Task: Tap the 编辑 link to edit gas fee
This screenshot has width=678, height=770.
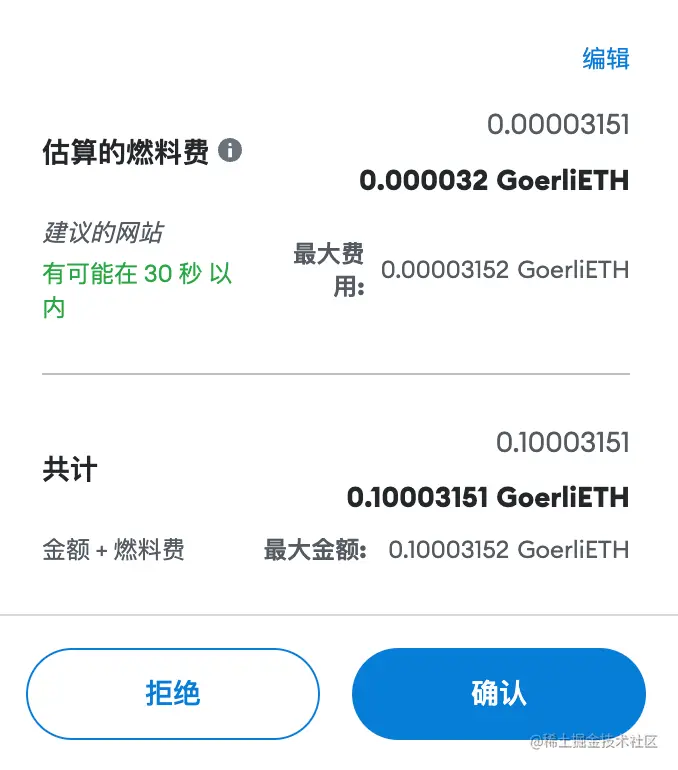Action: pyautogui.click(x=606, y=59)
